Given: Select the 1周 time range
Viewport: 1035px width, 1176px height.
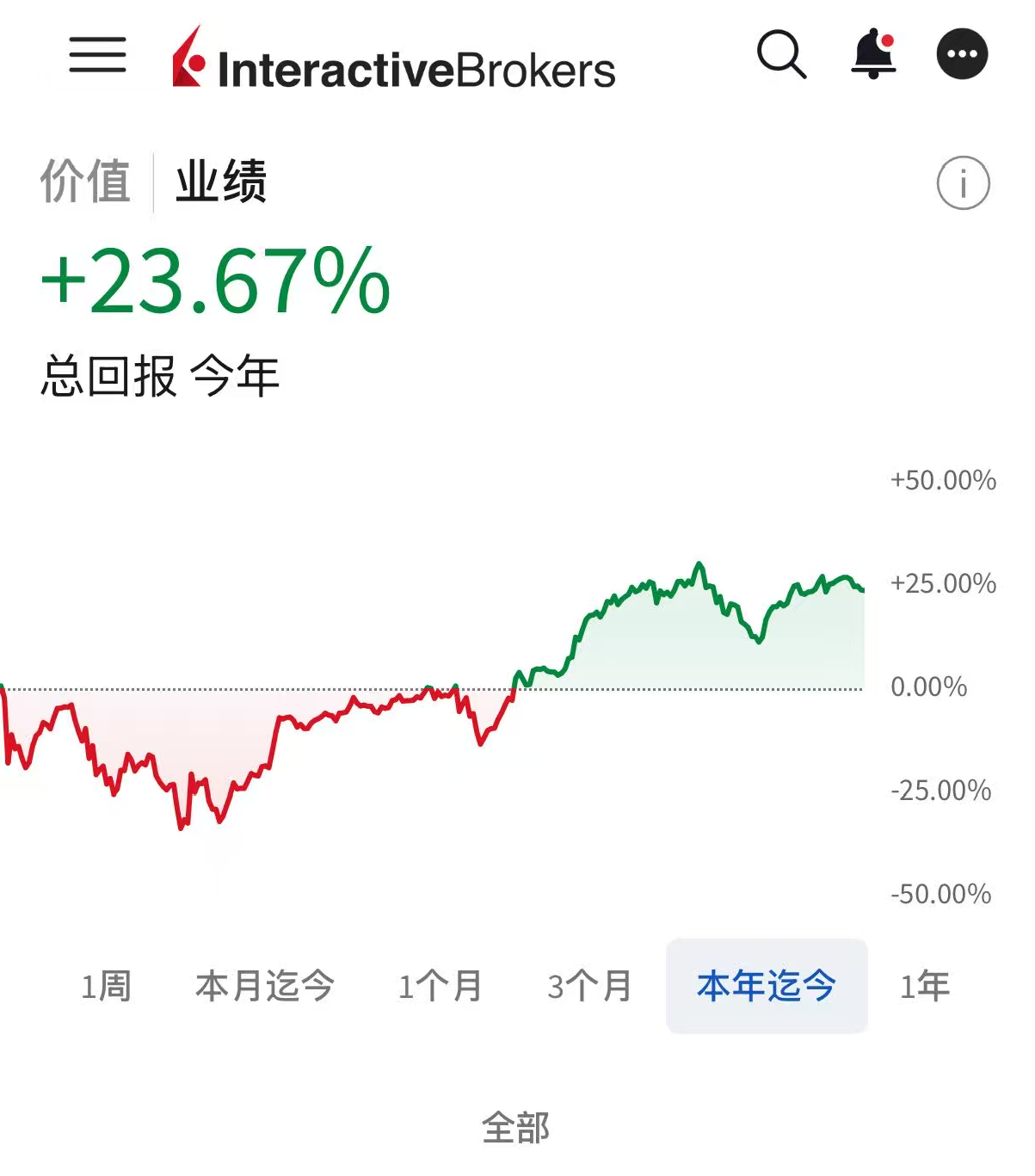Looking at the screenshot, I should pyautogui.click(x=106, y=986).
